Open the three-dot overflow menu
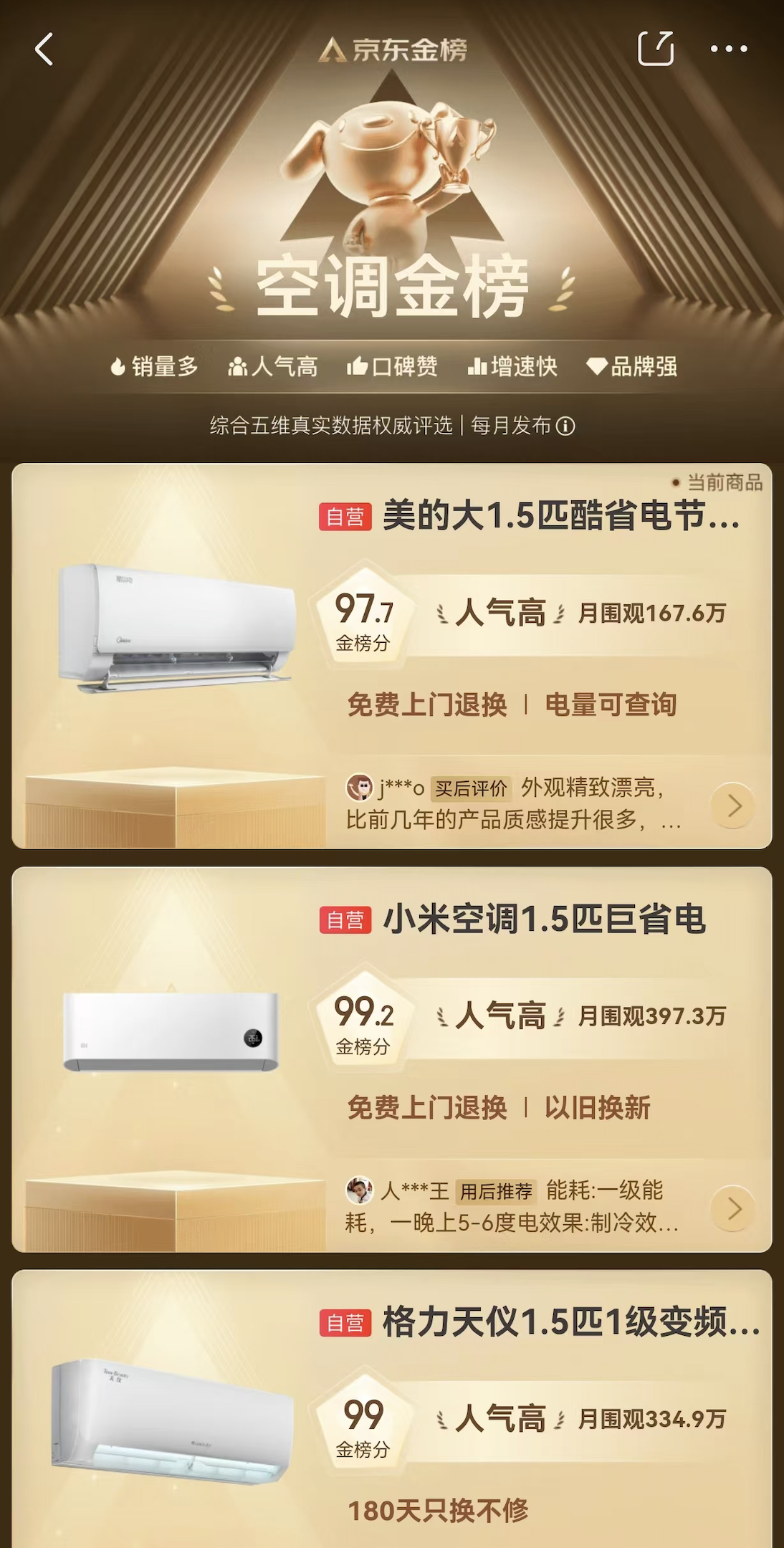Image resolution: width=784 pixels, height=1548 pixels. 729,49
